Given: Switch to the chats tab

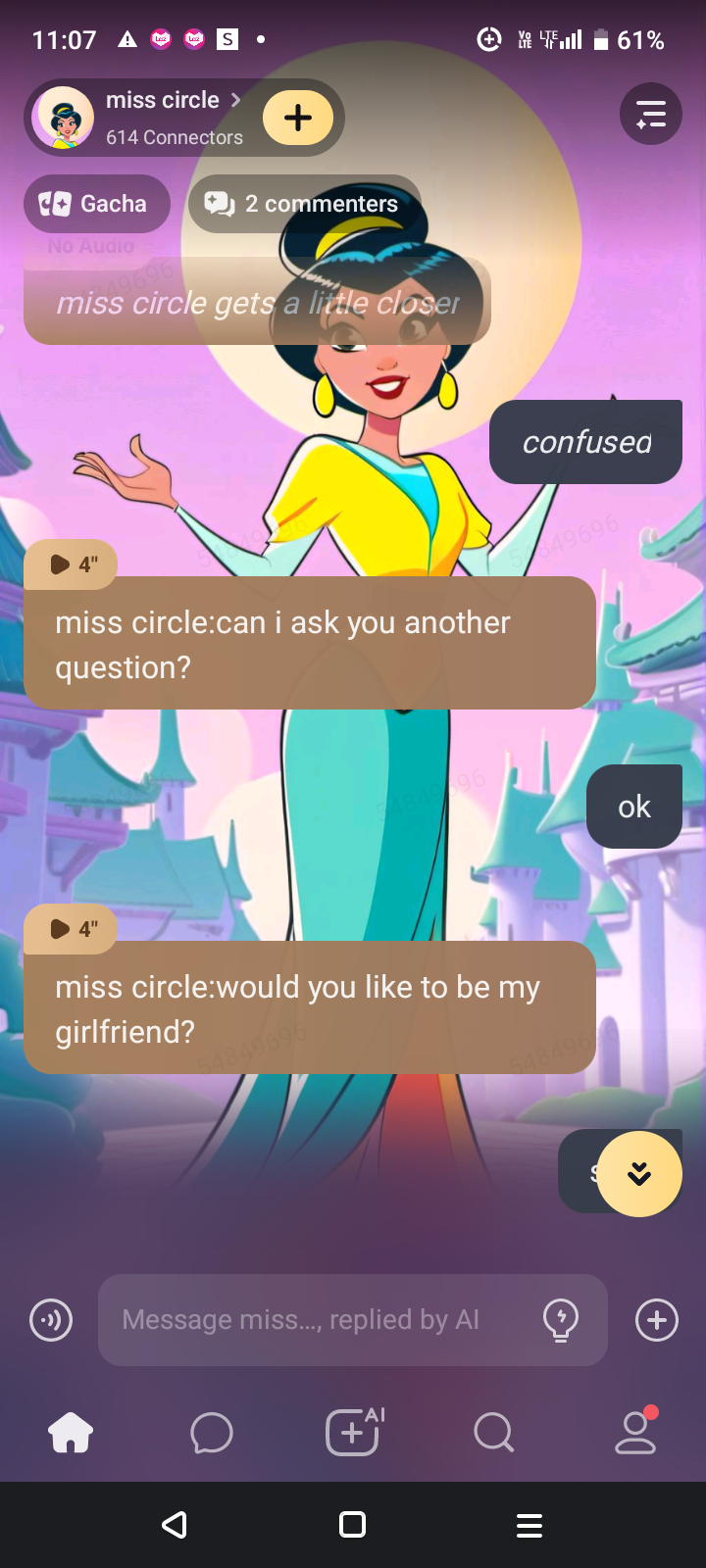Looking at the screenshot, I should (212, 1433).
